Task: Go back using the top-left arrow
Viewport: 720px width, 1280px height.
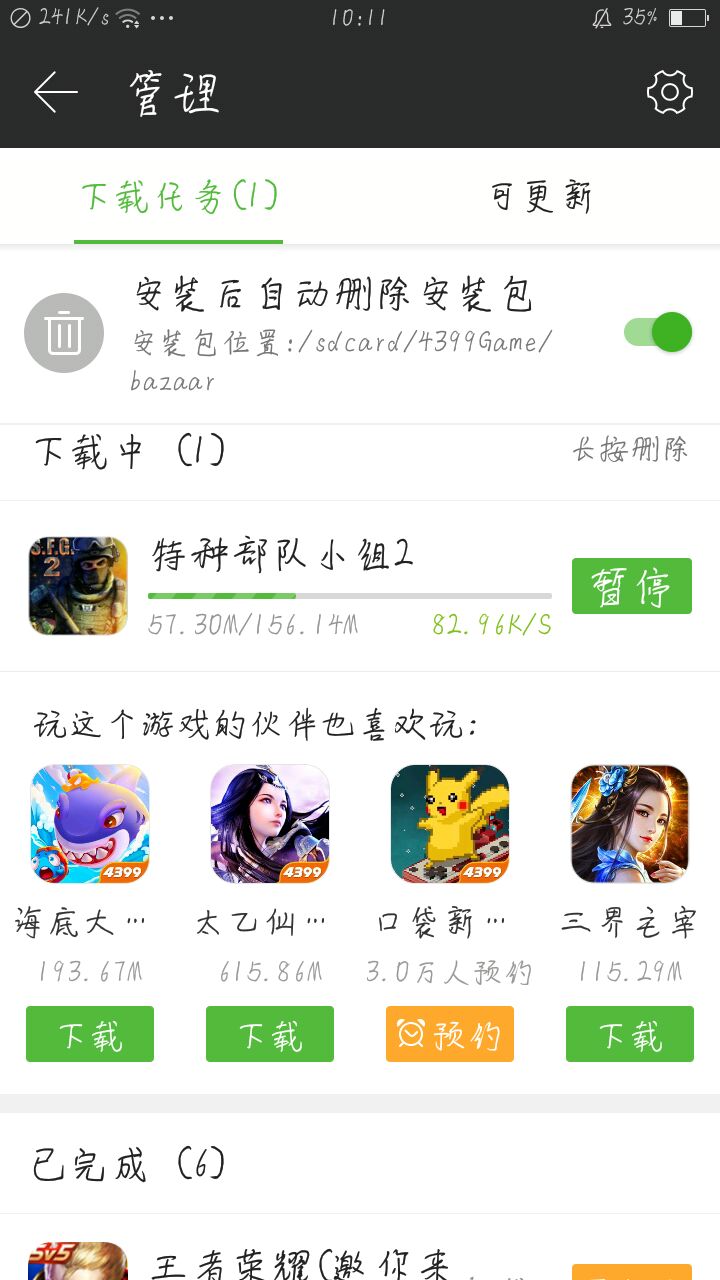Action: [56, 93]
